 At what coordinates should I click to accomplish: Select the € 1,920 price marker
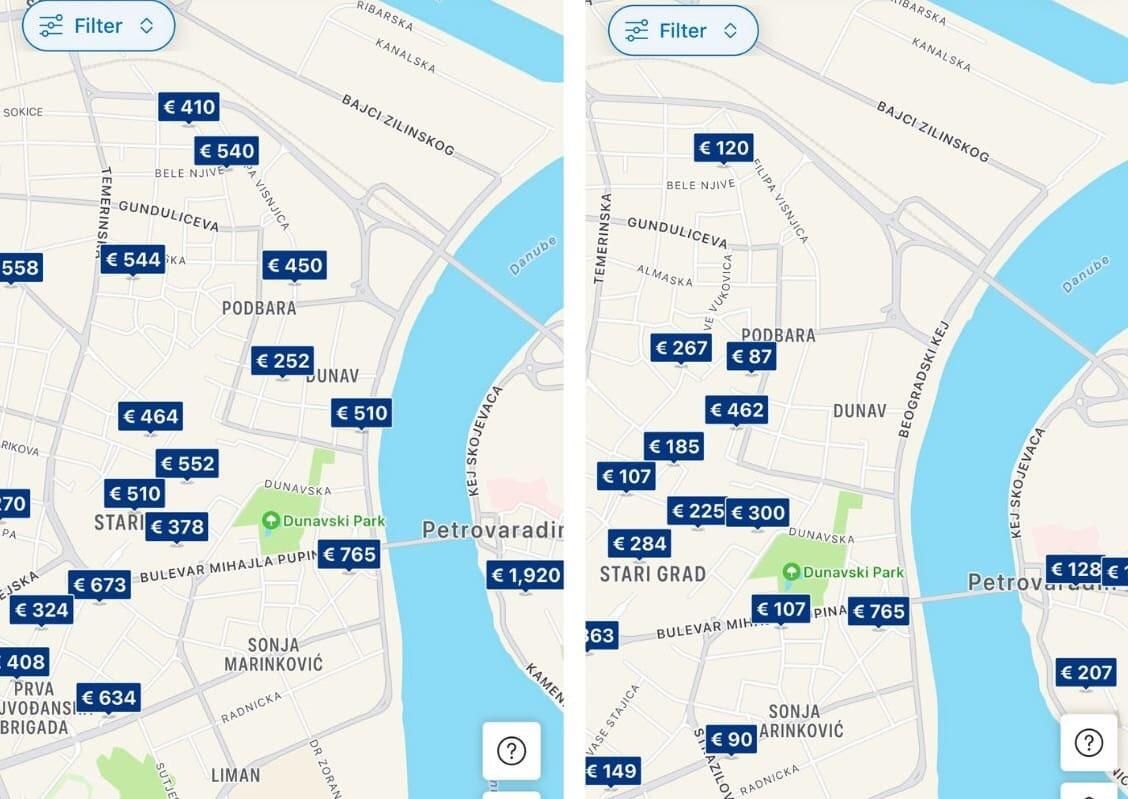tap(525, 575)
